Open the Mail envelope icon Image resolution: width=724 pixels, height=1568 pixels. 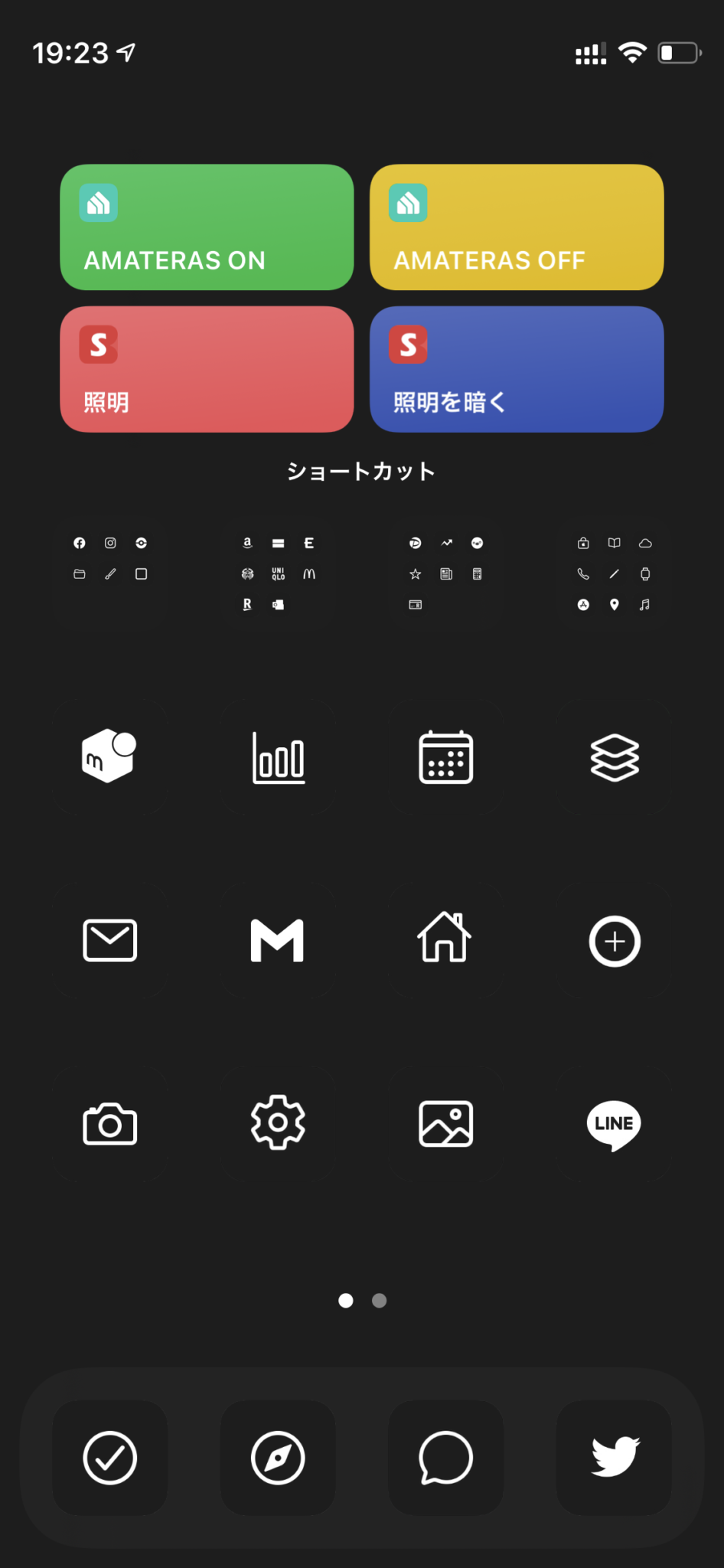109,940
